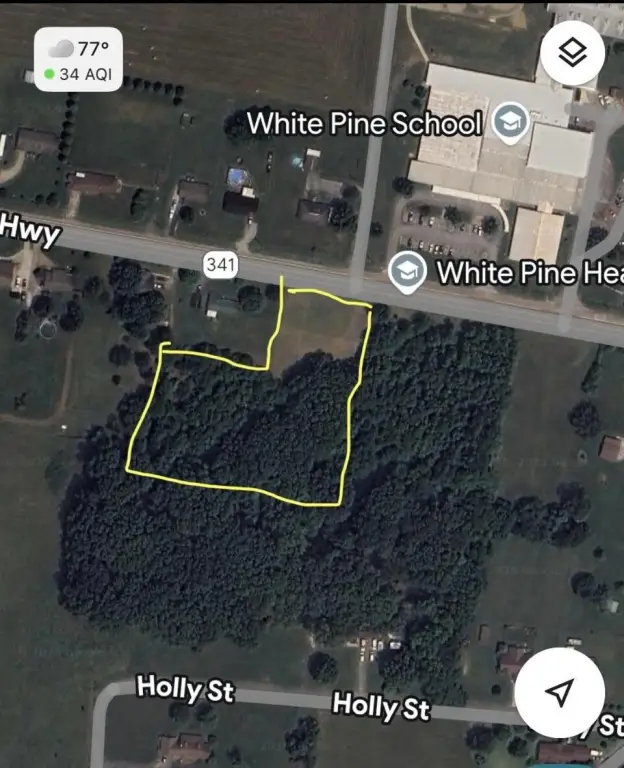This screenshot has height=768, width=624.
Task: Open the weather and AQI widget
Action: click(79, 60)
